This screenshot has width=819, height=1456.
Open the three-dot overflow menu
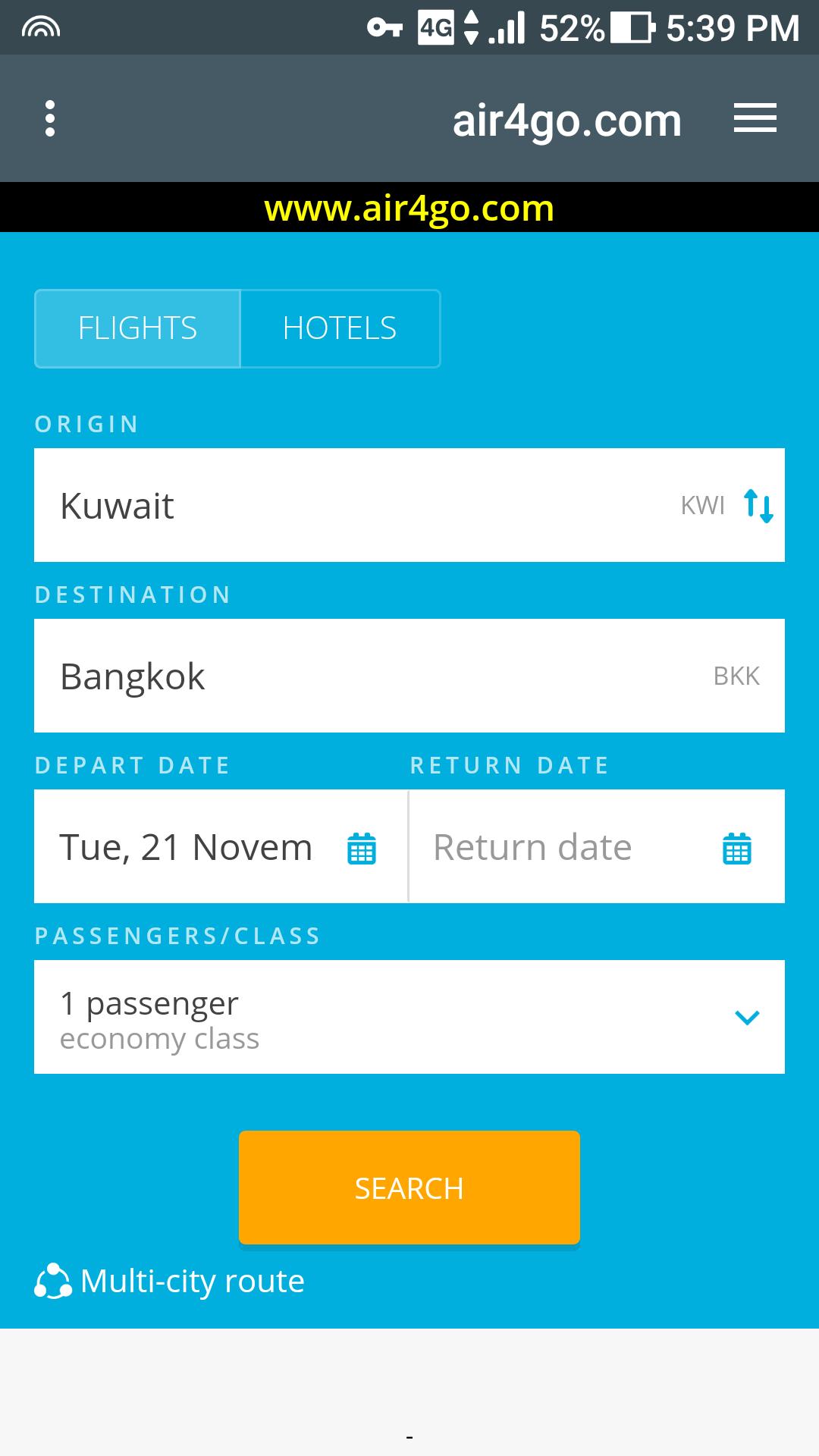tap(50, 118)
